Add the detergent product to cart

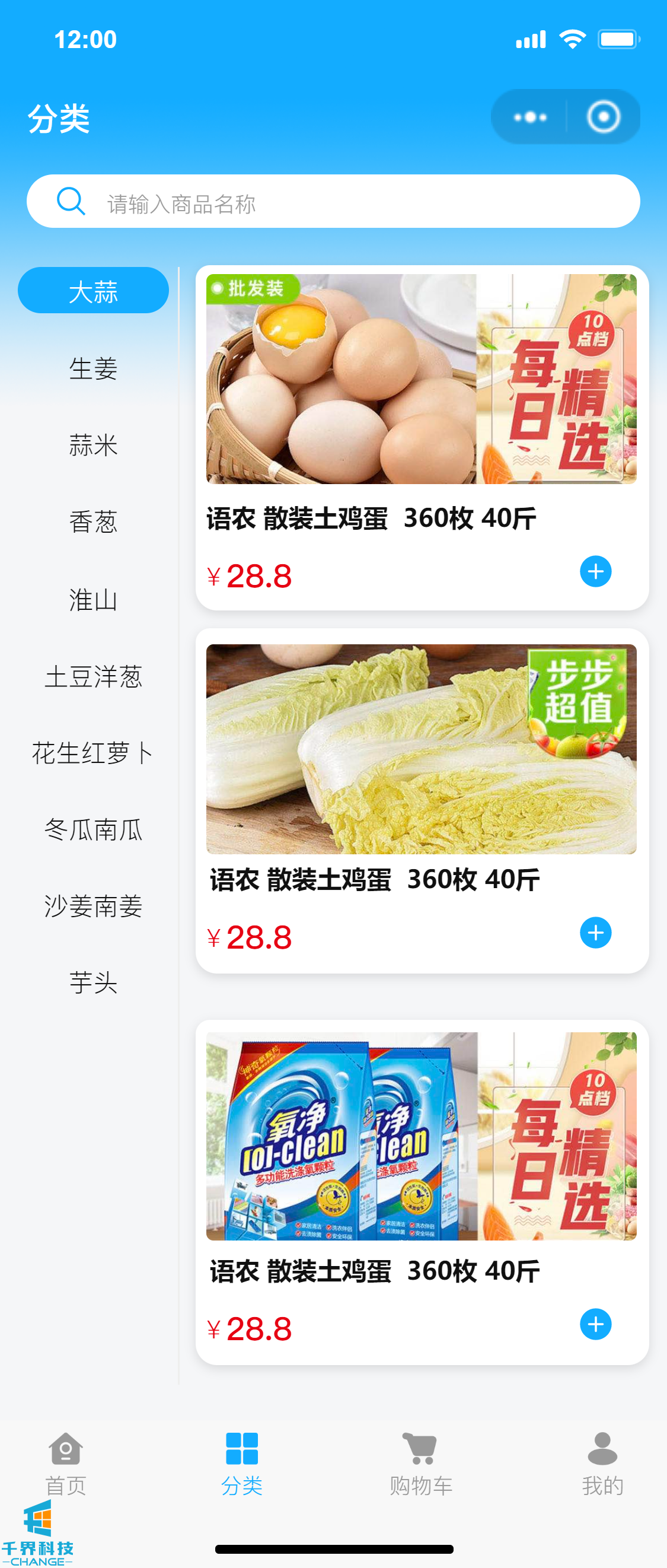595,1325
